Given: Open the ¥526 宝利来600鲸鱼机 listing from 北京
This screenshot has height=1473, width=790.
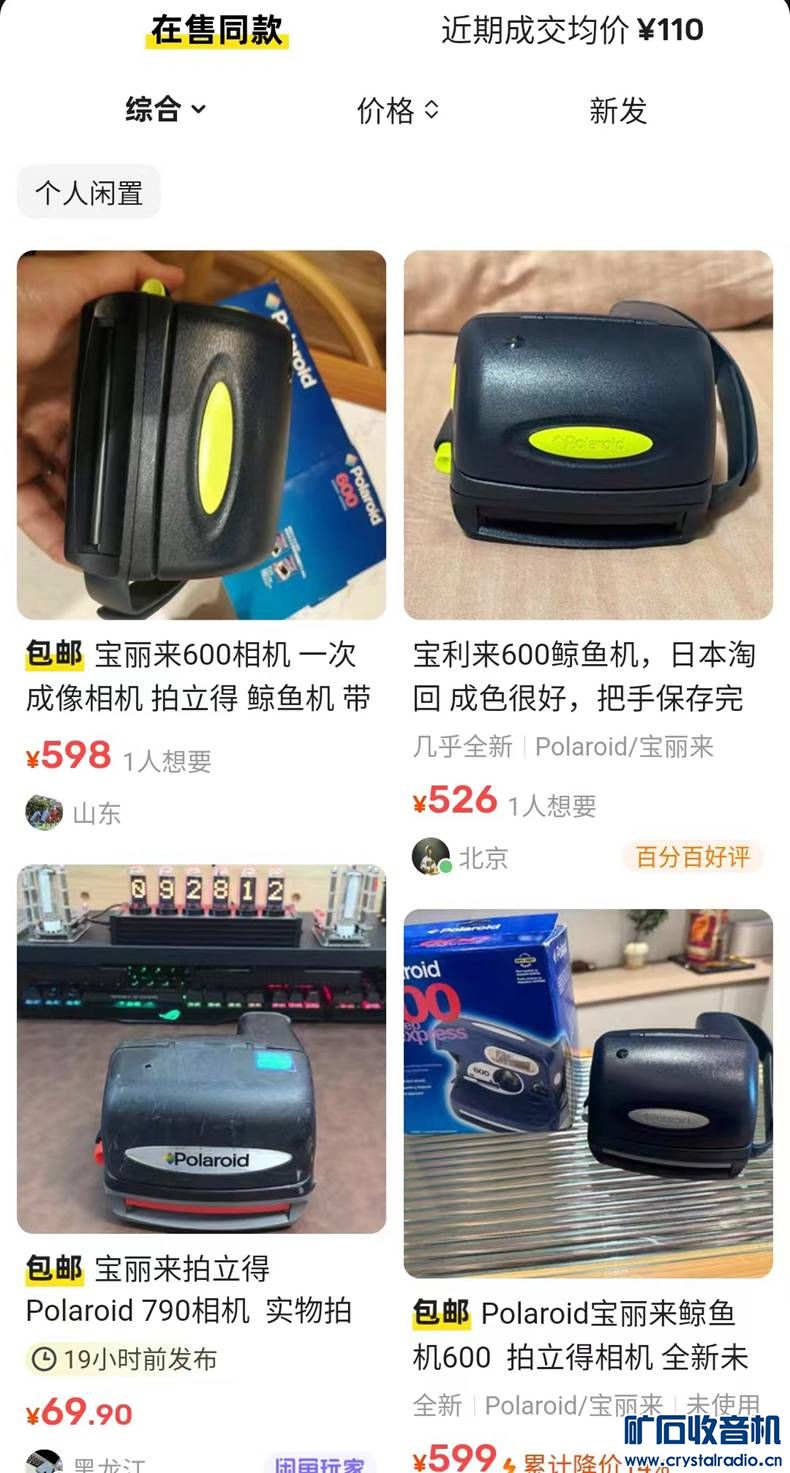Looking at the screenshot, I should coord(588,435).
